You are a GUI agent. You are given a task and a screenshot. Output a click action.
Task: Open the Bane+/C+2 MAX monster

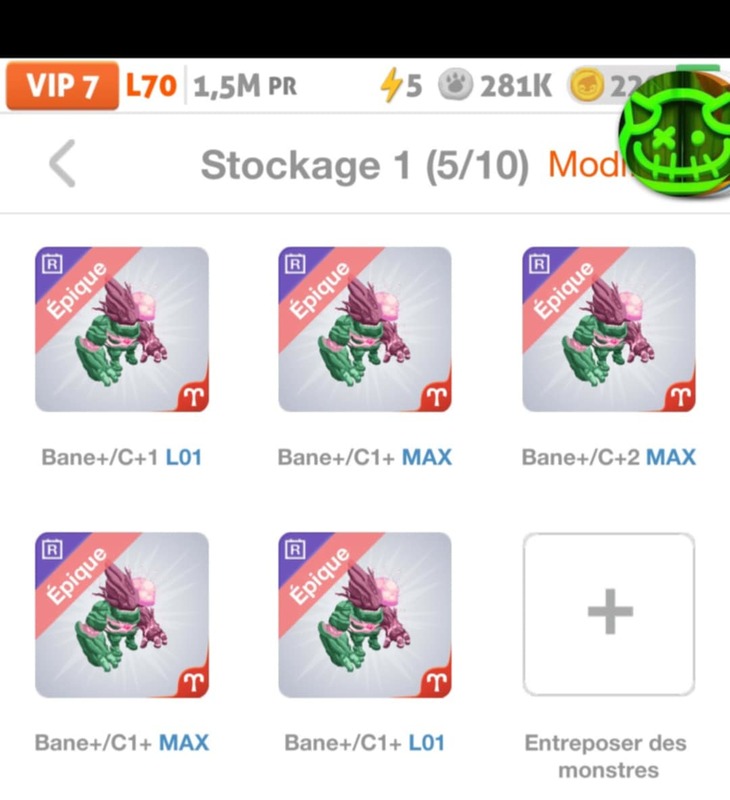608,330
